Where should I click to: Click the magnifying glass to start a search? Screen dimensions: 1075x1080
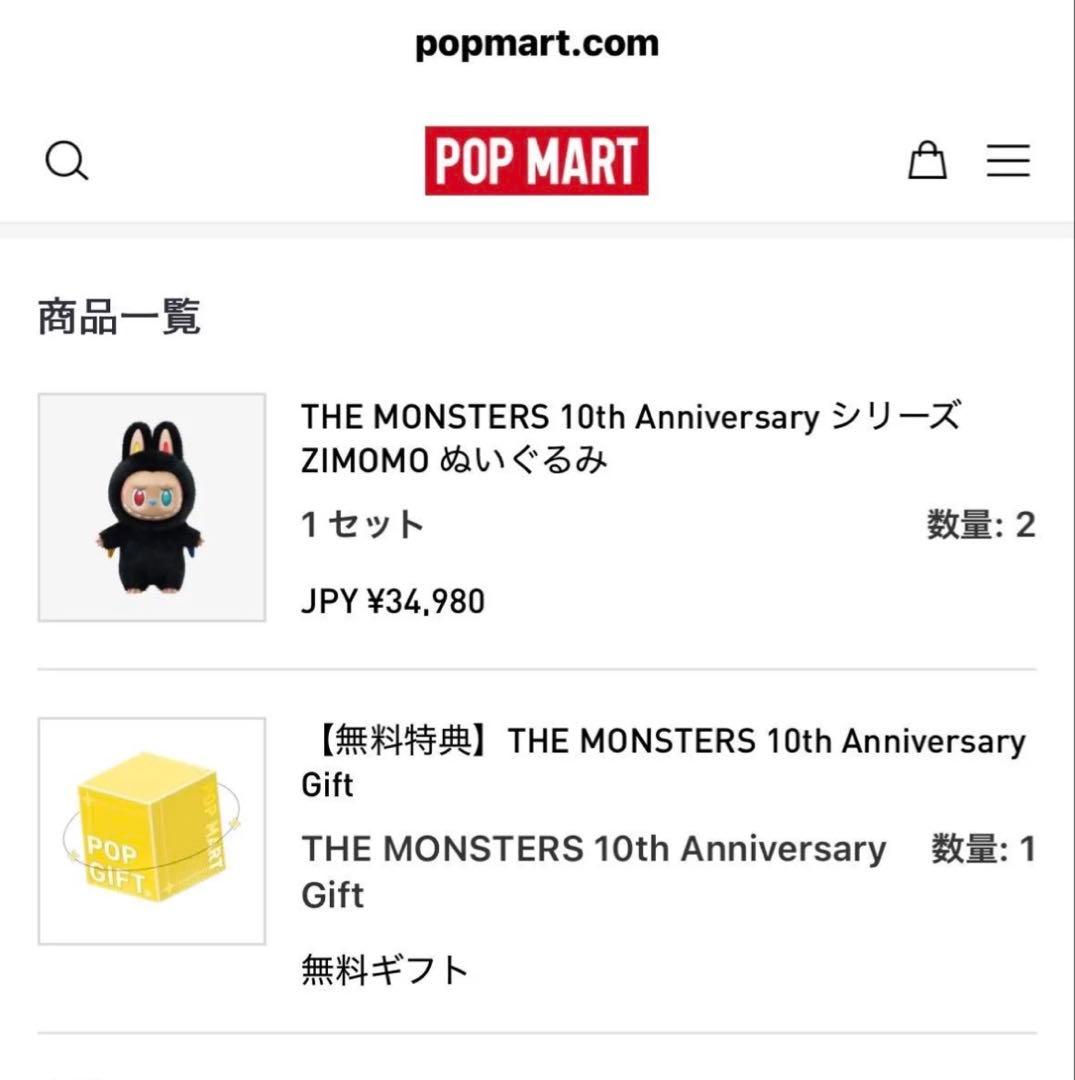click(x=66, y=160)
